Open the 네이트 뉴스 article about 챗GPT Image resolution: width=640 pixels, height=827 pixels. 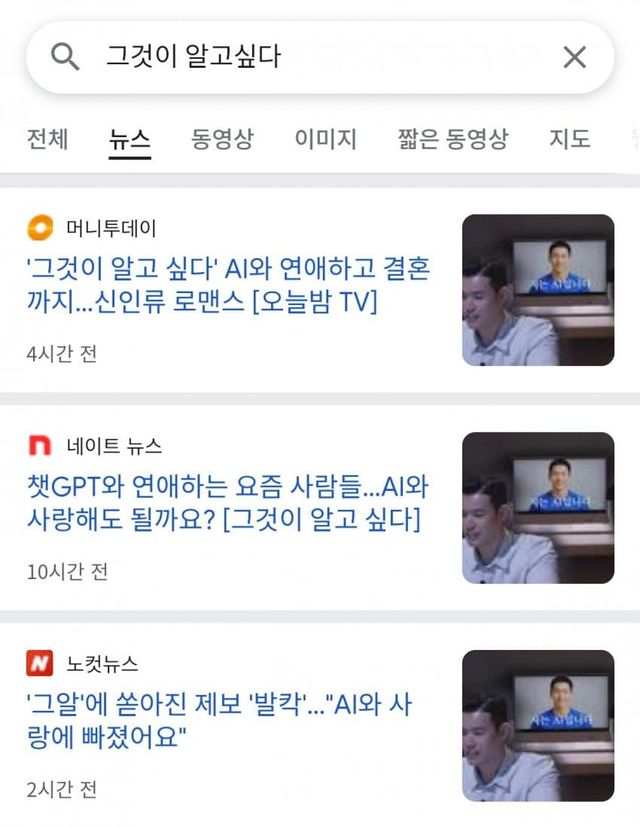tap(228, 504)
